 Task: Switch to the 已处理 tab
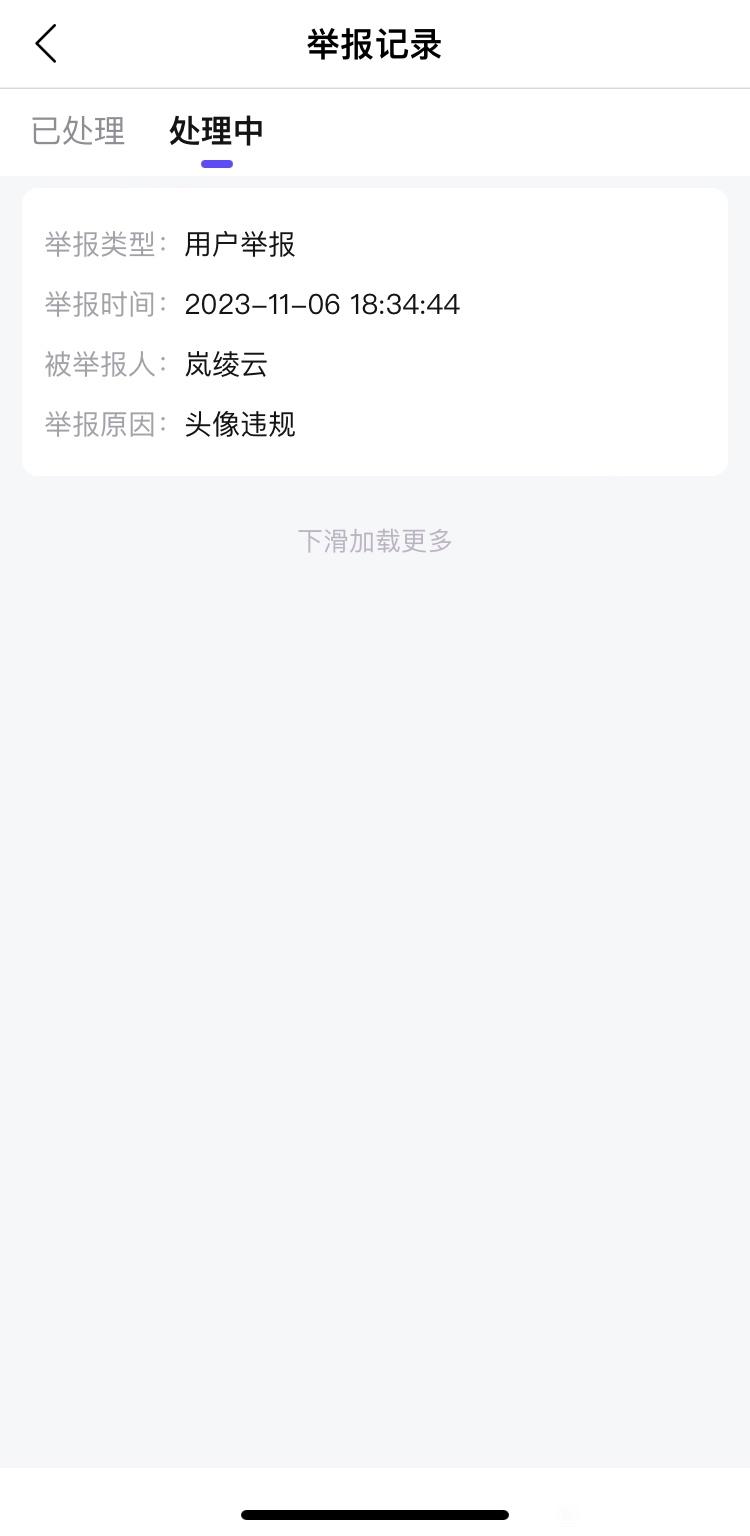coord(78,131)
